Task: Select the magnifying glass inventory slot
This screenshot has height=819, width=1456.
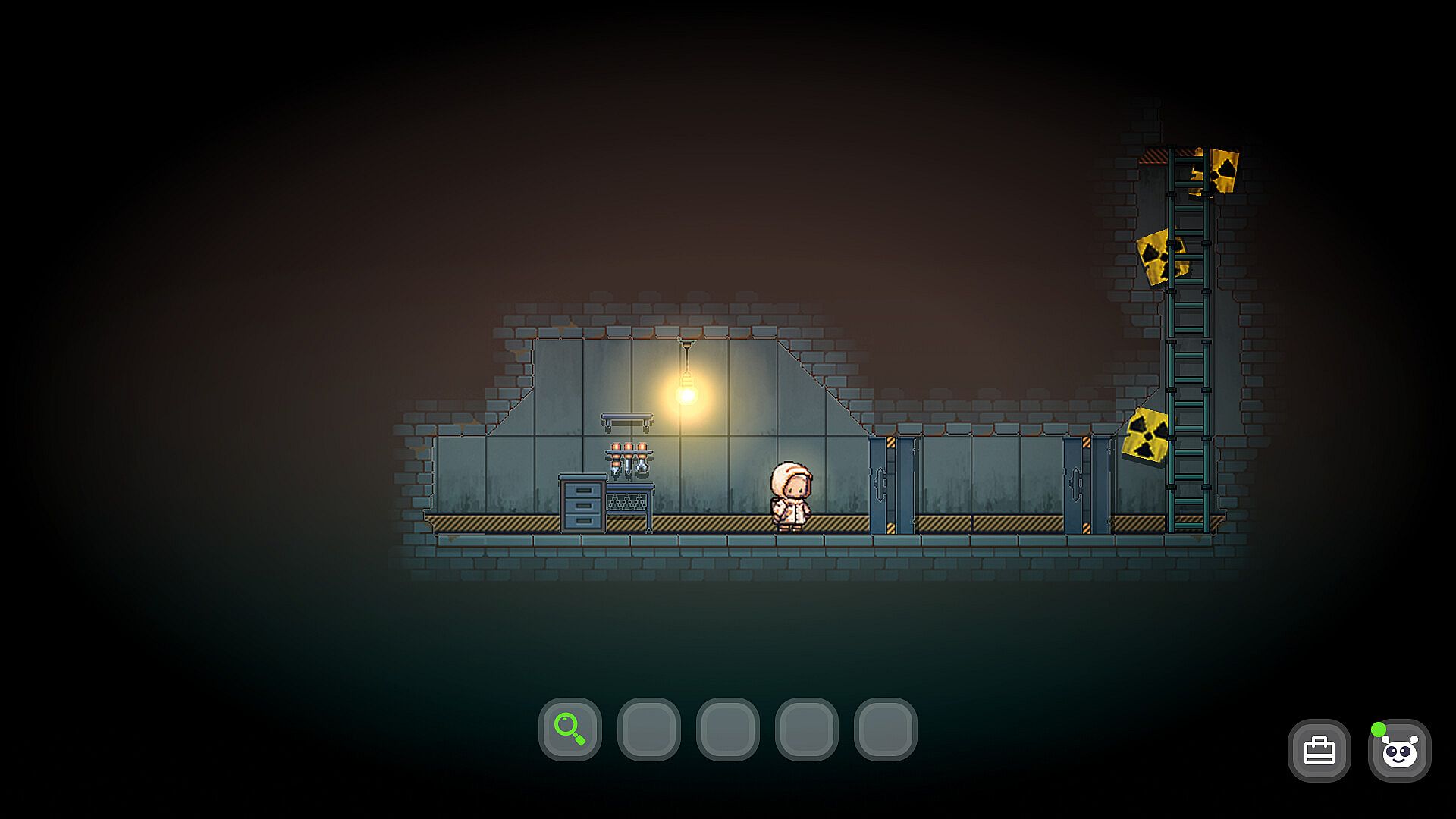Action: tap(570, 729)
